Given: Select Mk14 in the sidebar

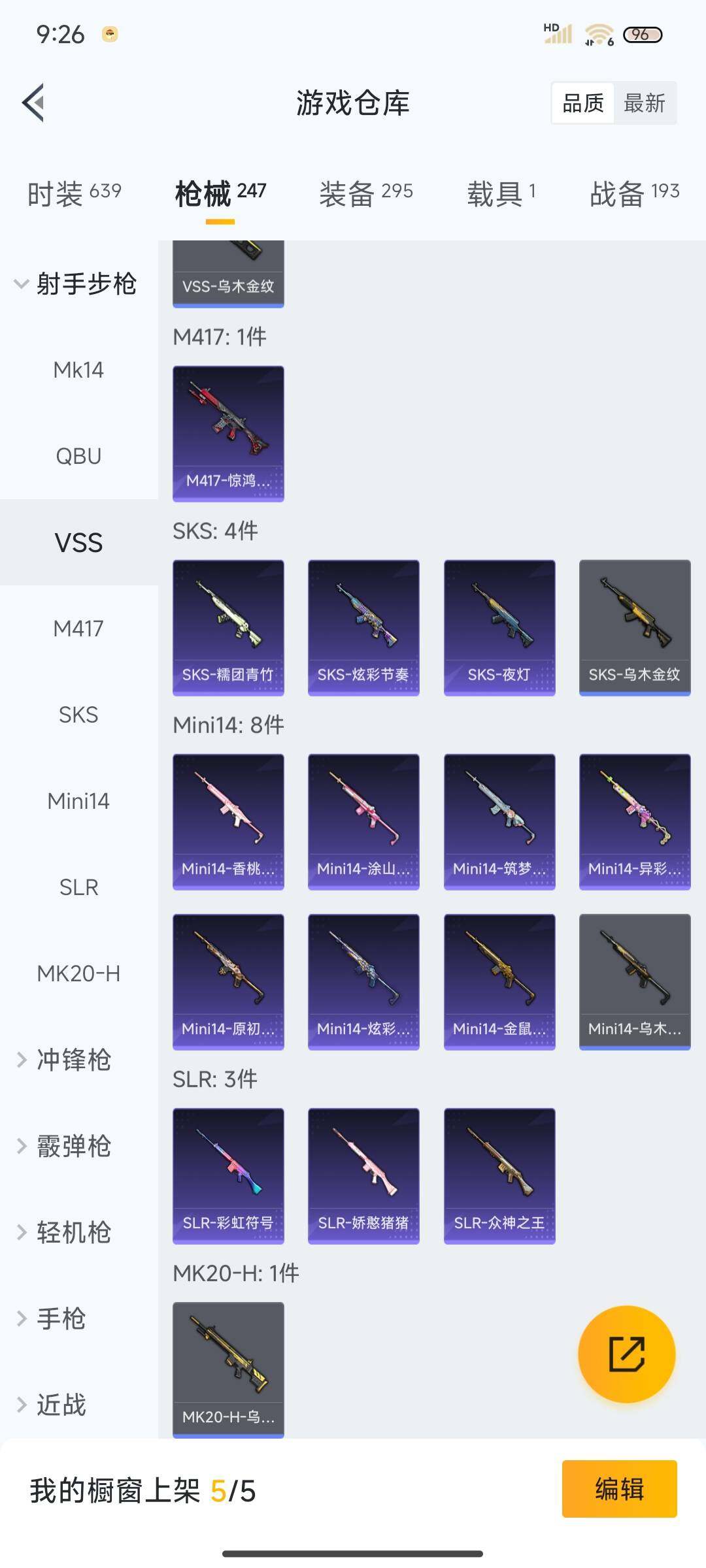Looking at the screenshot, I should tap(78, 370).
